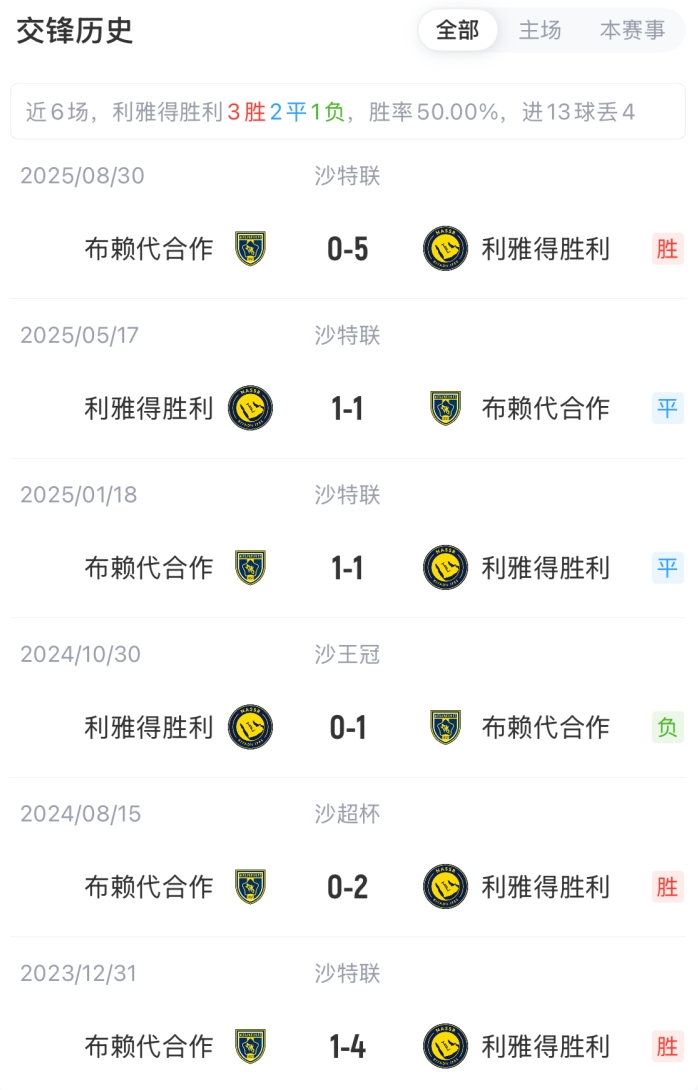View the 2024/08/15 沙超杯 0-2 match
Image resolution: width=698 pixels, height=1090 pixels.
point(348,887)
